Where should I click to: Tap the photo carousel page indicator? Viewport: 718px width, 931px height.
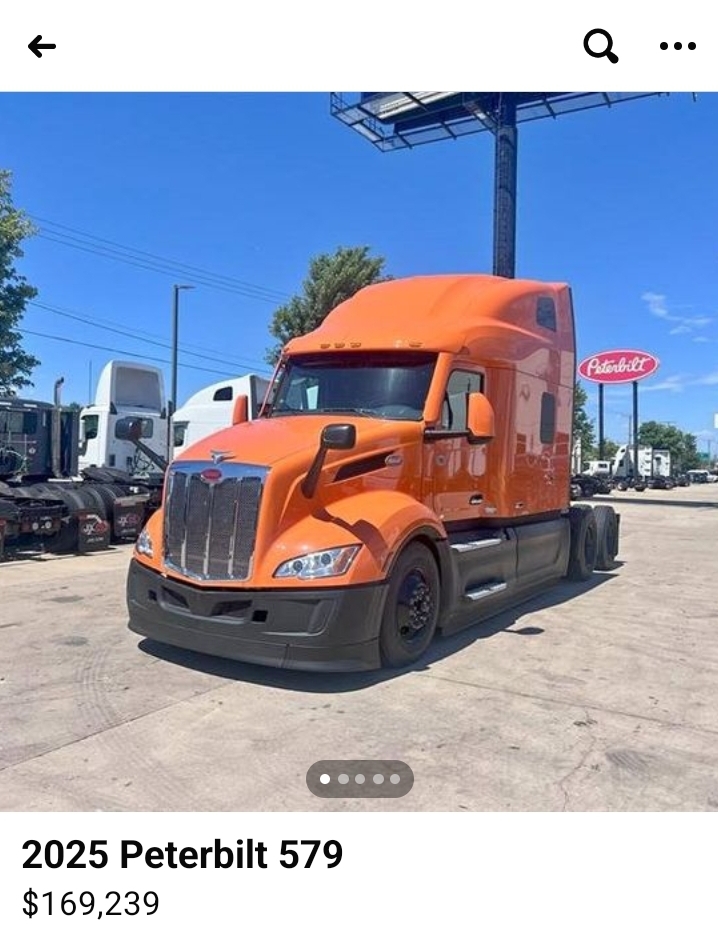click(x=359, y=779)
